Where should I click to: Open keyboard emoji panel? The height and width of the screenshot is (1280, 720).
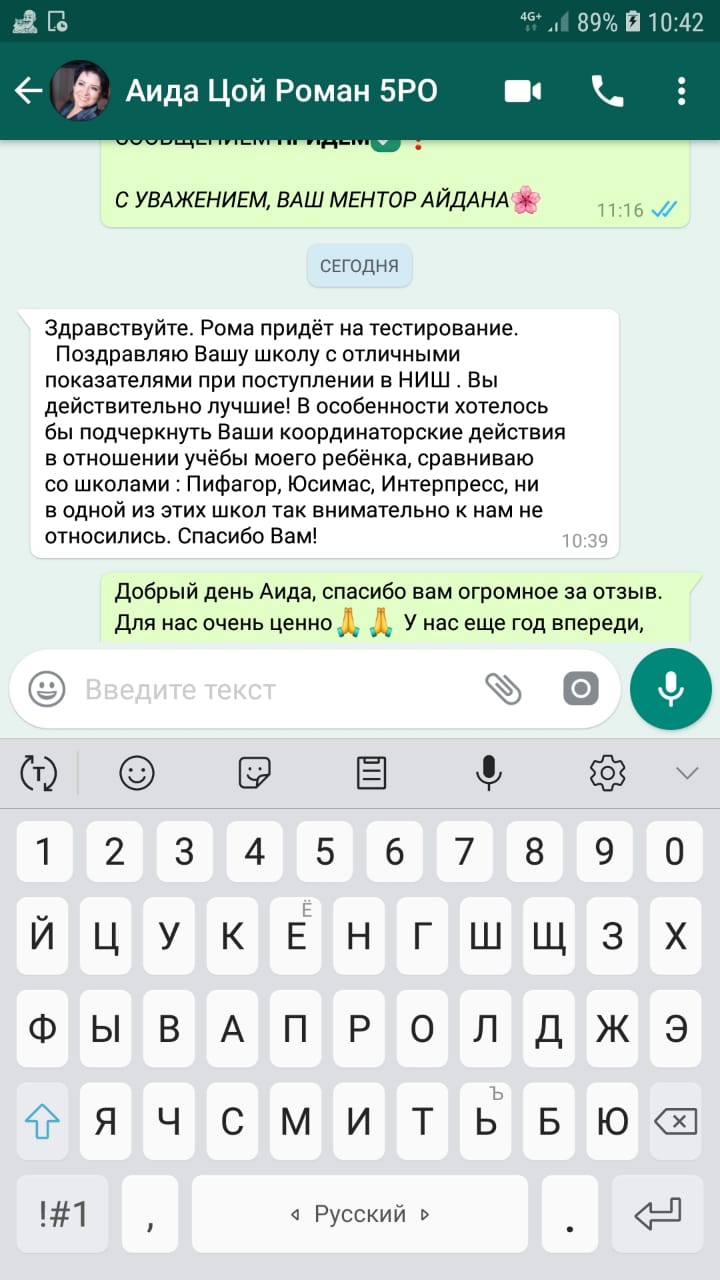(x=137, y=772)
